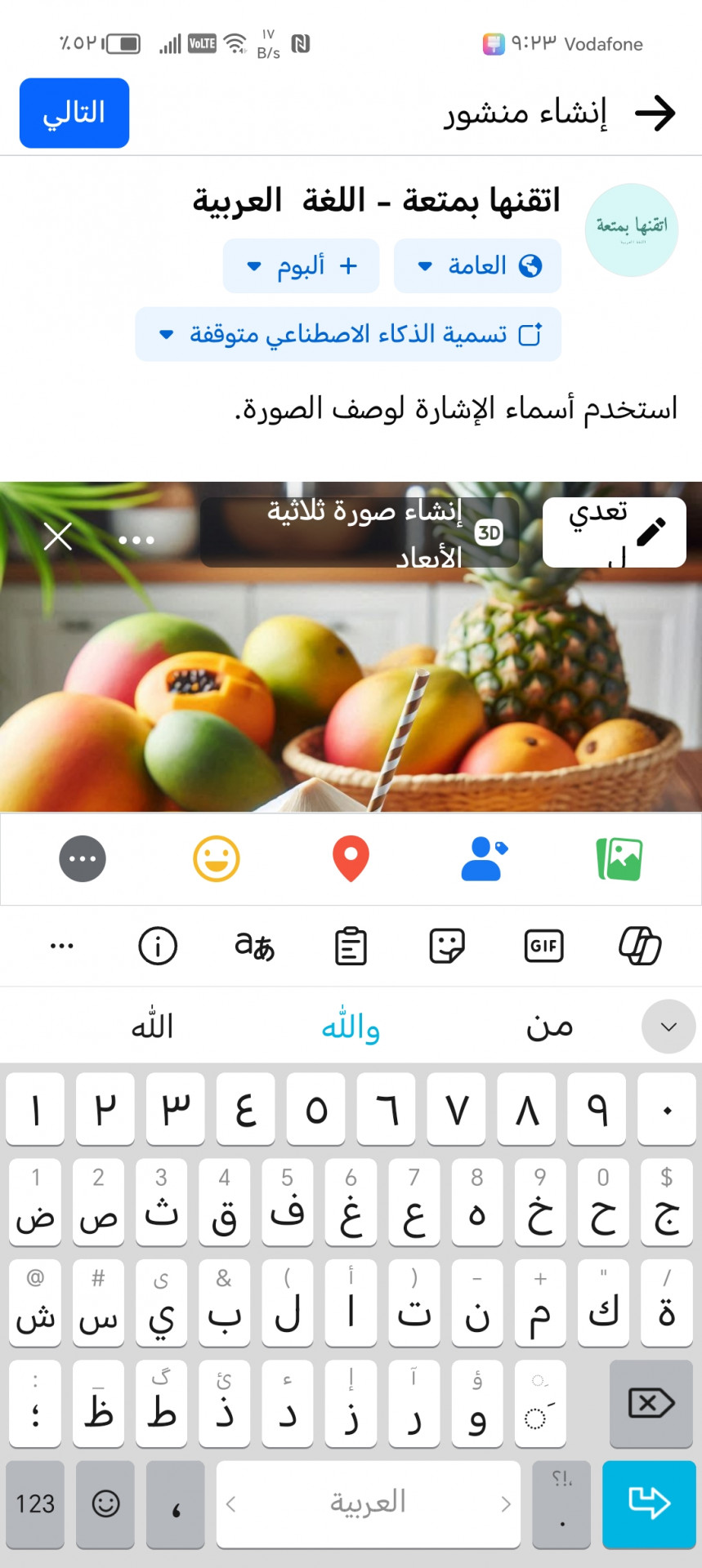Open more post options gray circle
The width and height of the screenshot is (702, 1568).
point(83,859)
